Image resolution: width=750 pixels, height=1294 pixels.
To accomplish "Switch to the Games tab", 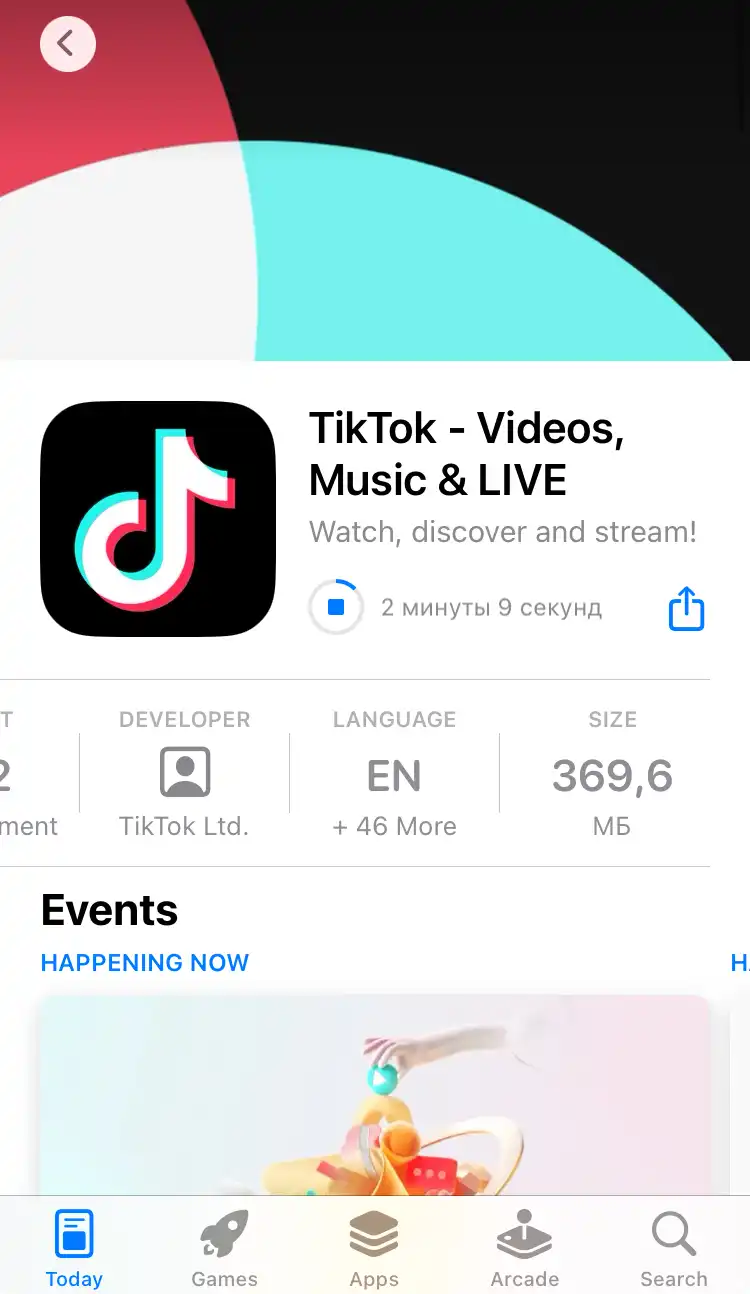I will coord(224,1247).
